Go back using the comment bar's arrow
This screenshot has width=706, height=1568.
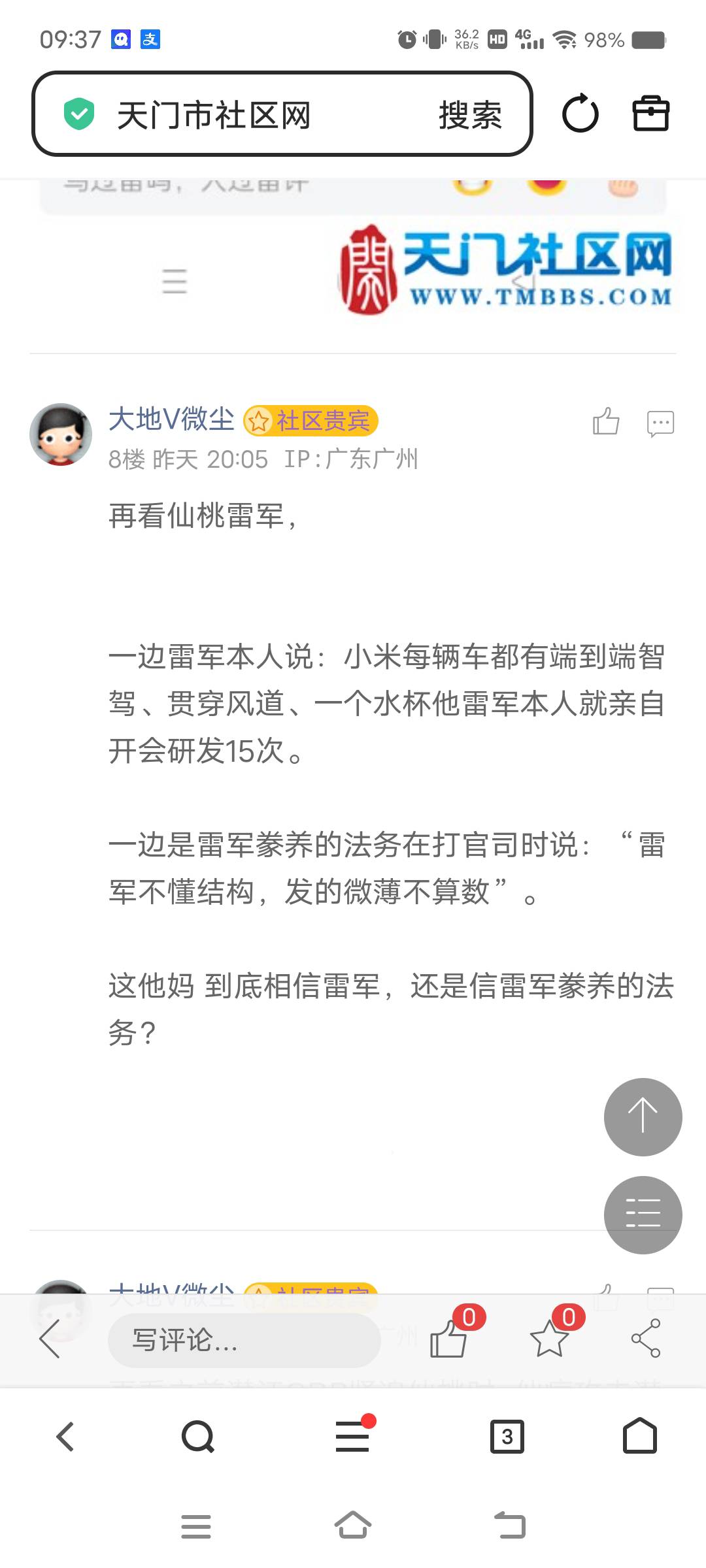click(50, 1339)
